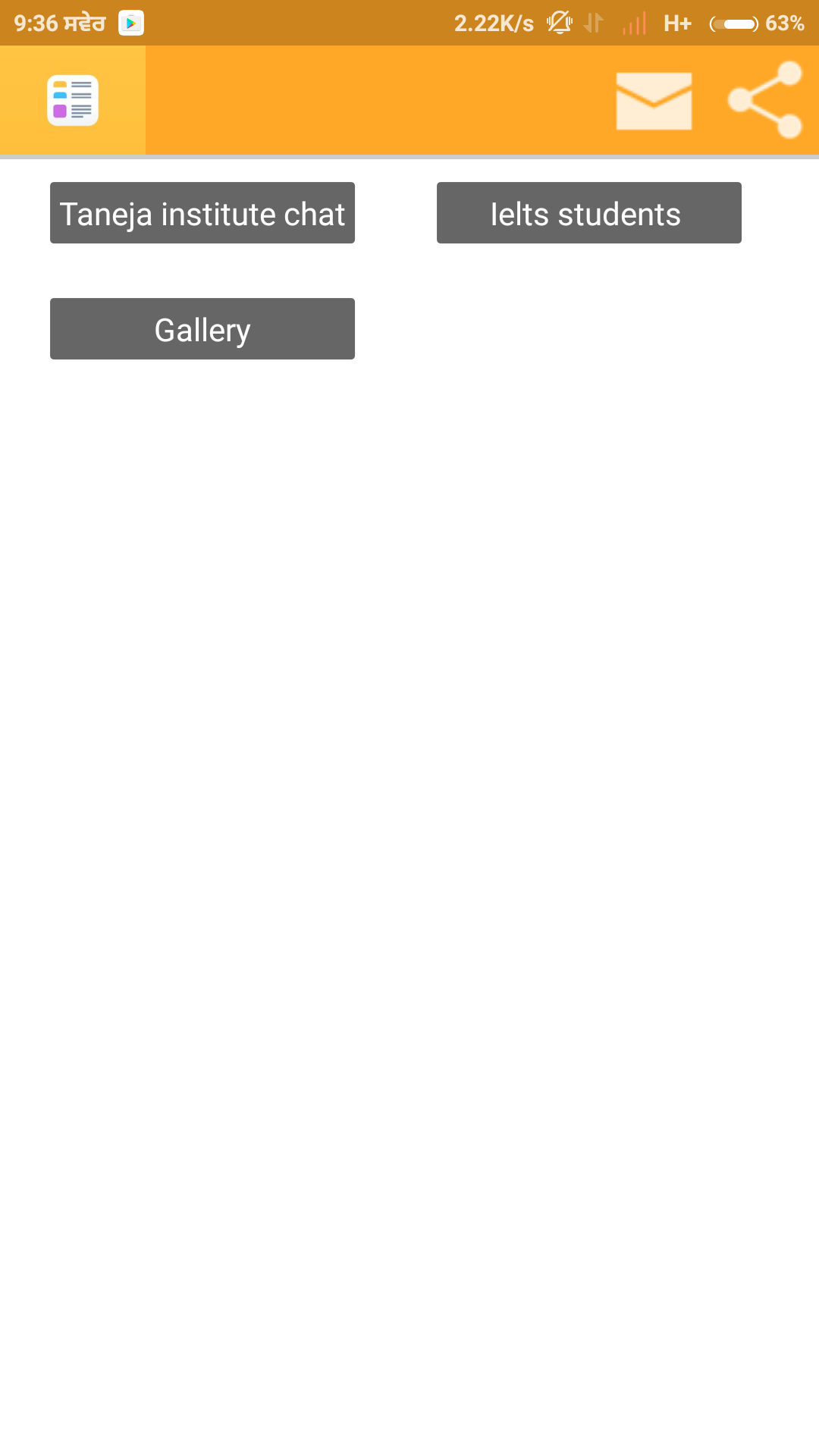The width and height of the screenshot is (819, 1456).
Task: Tap the battery level indicator
Action: [x=734, y=23]
